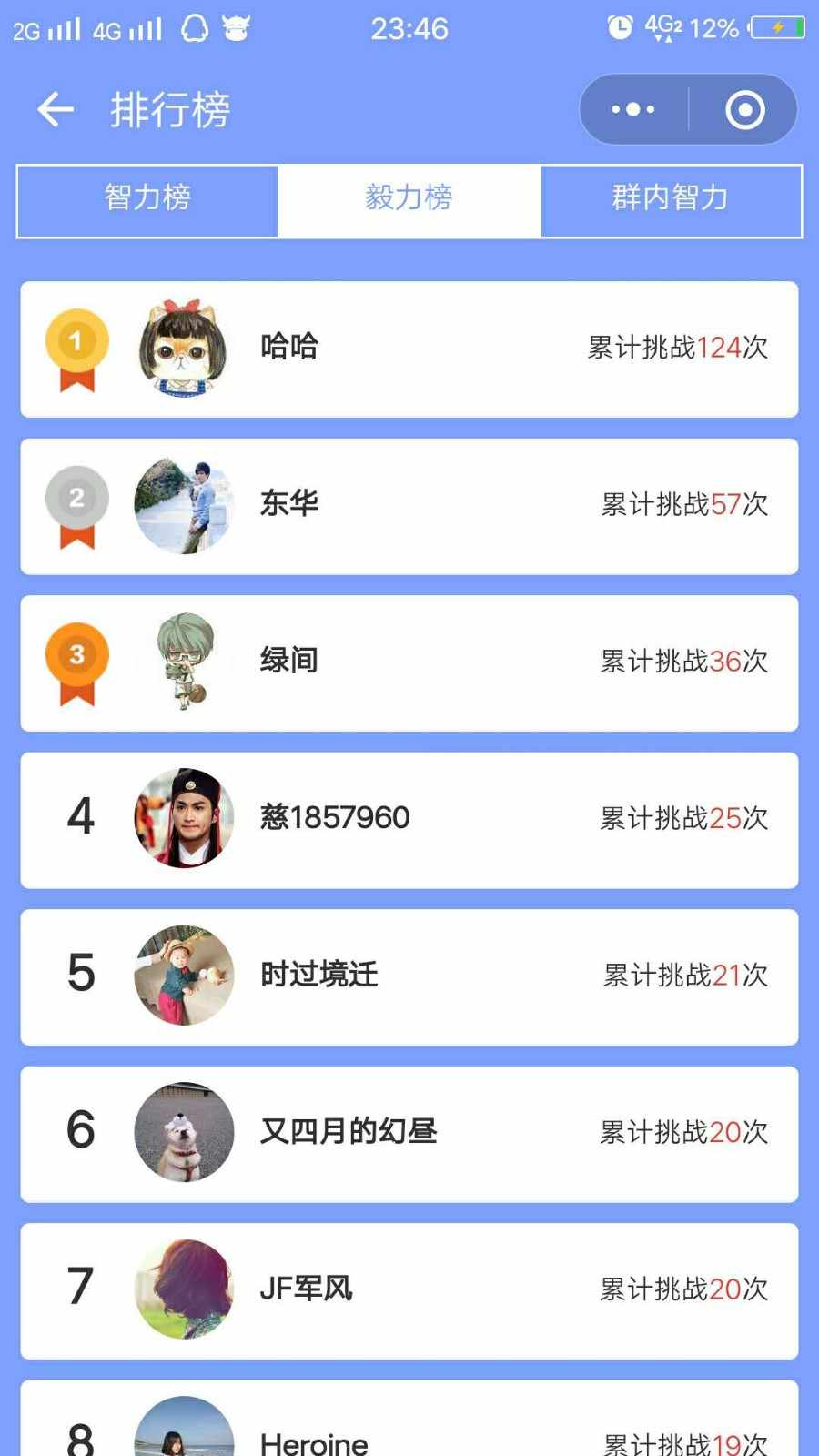Go back from the 排行榜 page
This screenshot has width=819, height=1456.
(56, 110)
